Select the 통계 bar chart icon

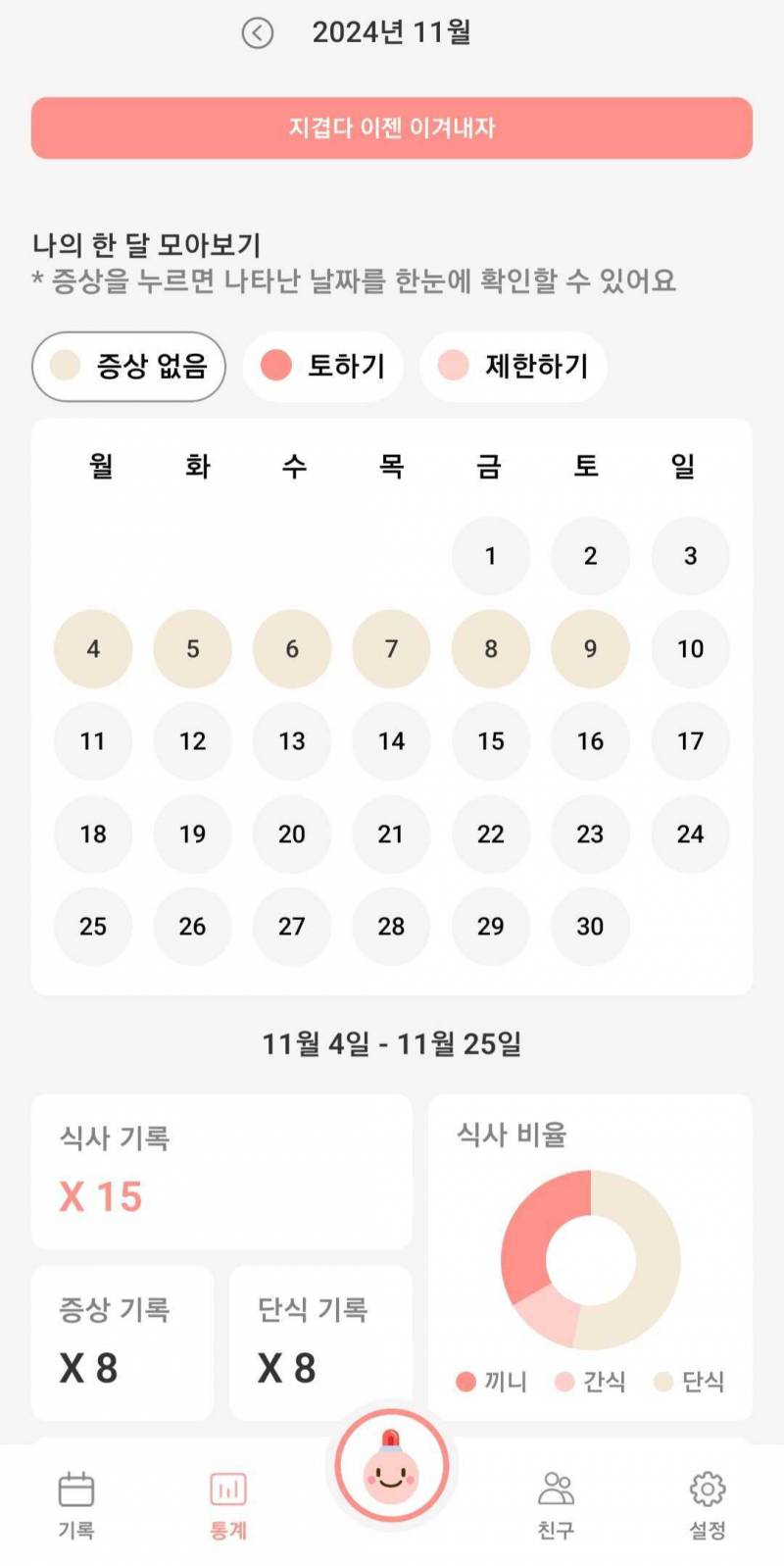tap(227, 1488)
